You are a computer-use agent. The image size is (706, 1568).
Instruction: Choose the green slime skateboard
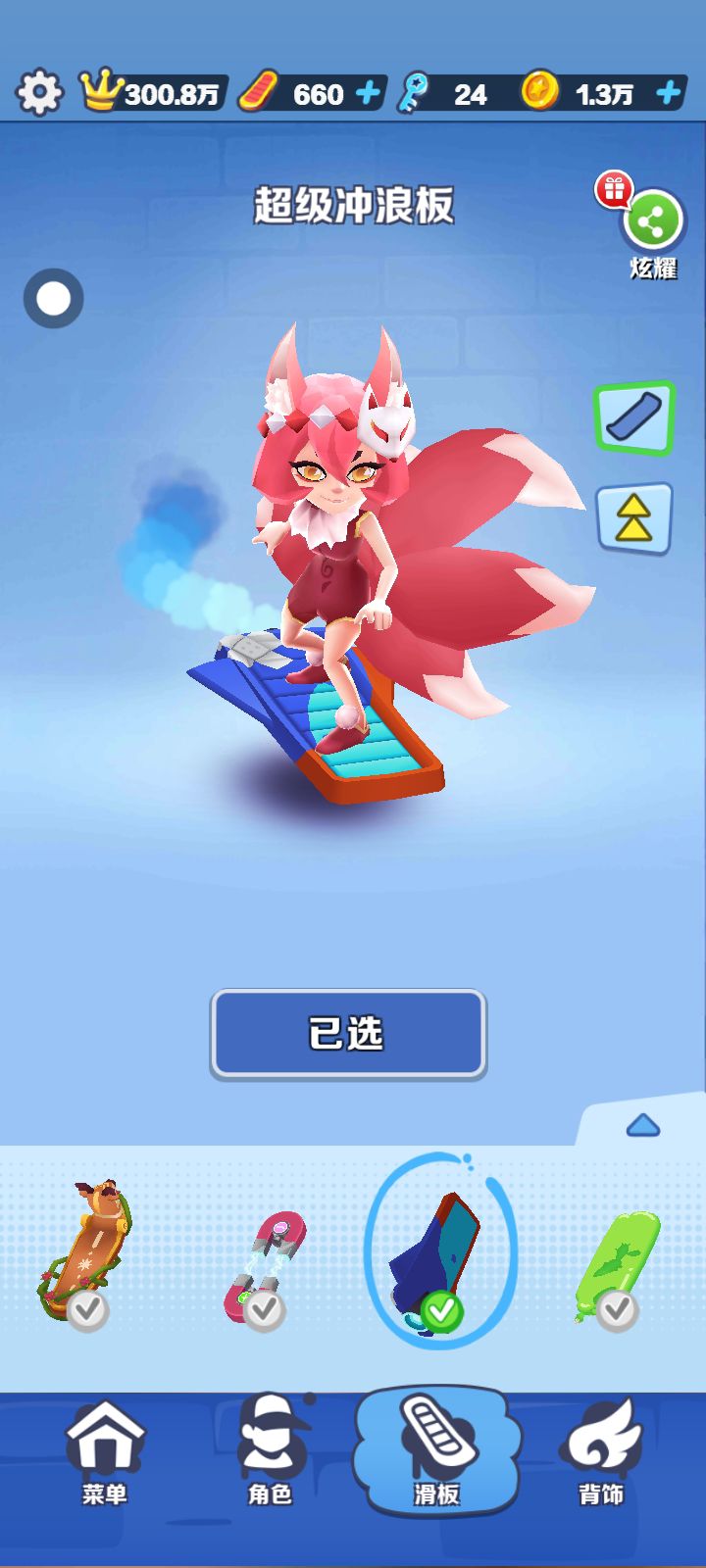coord(617,1268)
